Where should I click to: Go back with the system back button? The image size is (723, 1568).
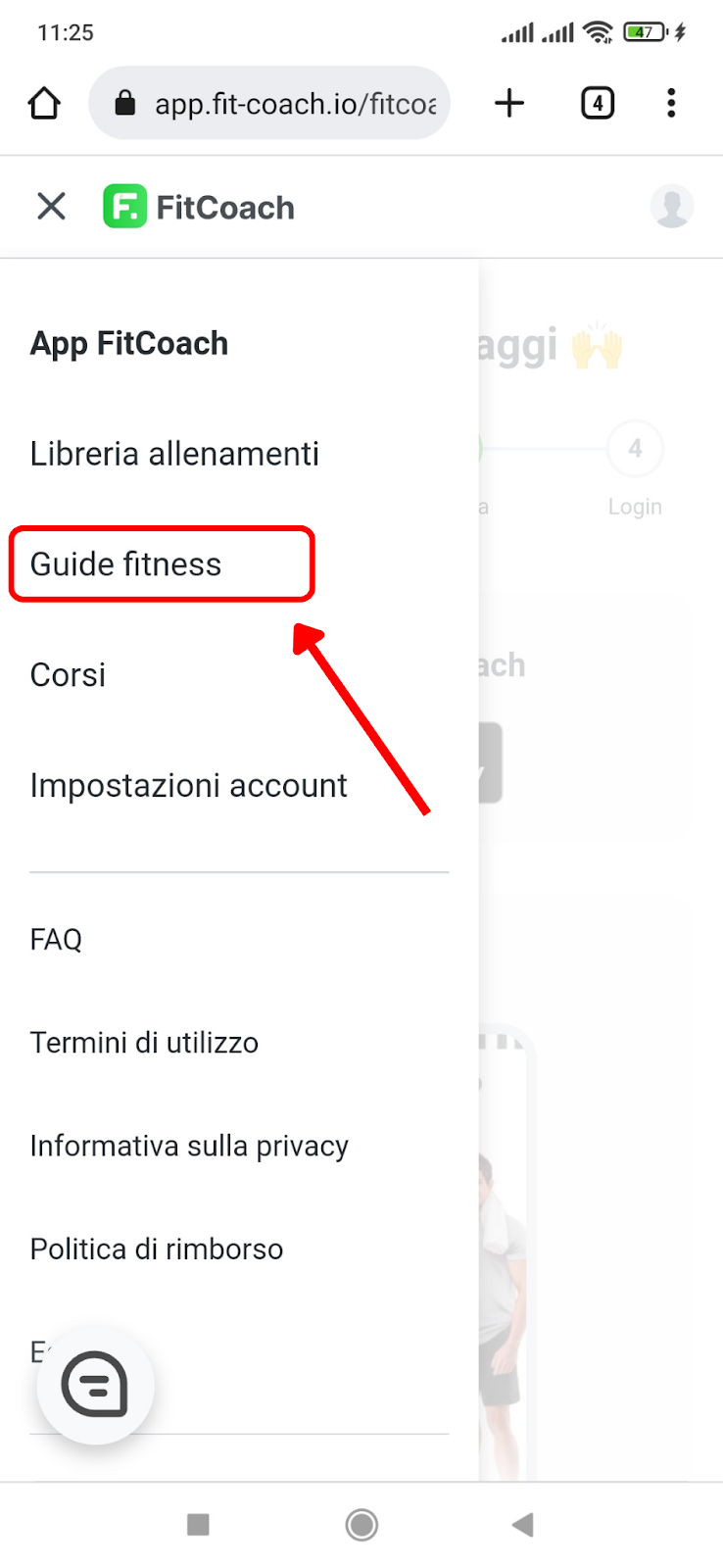point(523,1524)
